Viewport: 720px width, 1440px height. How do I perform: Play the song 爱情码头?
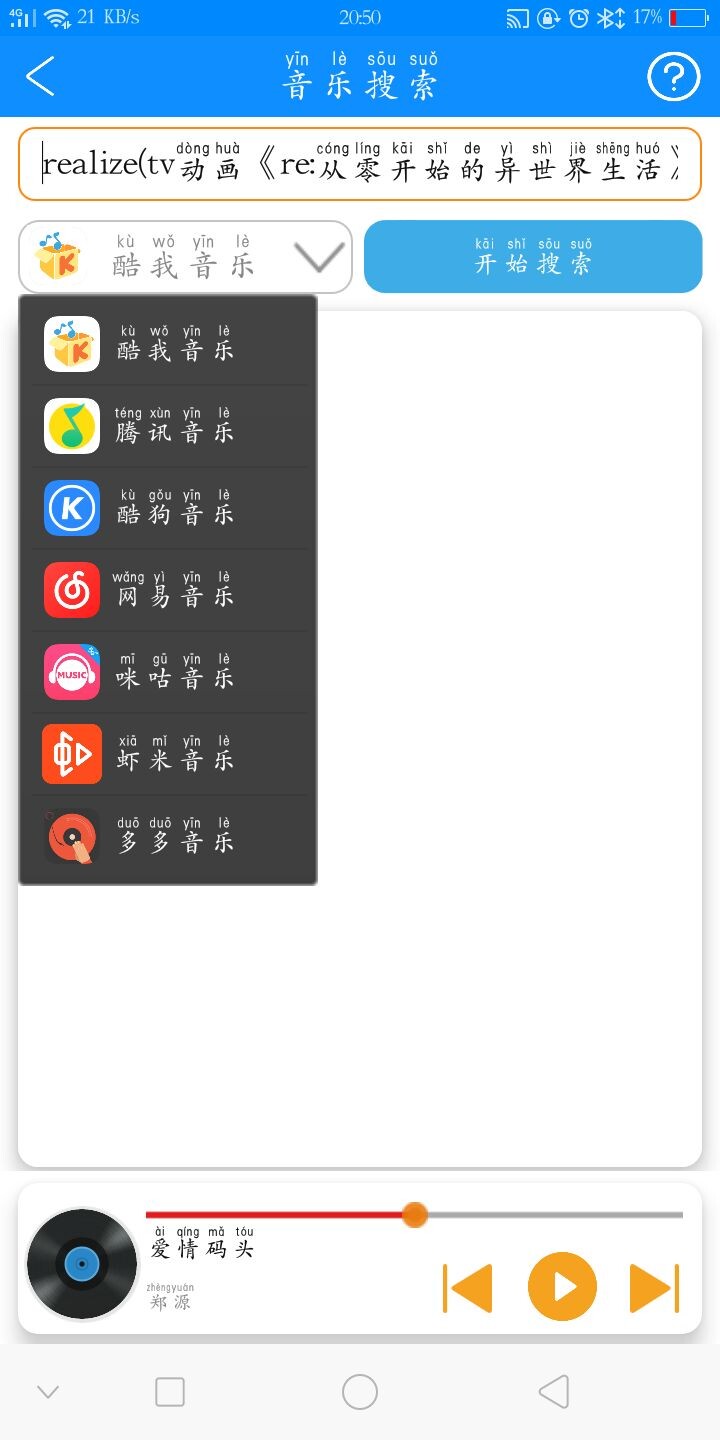point(562,1287)
